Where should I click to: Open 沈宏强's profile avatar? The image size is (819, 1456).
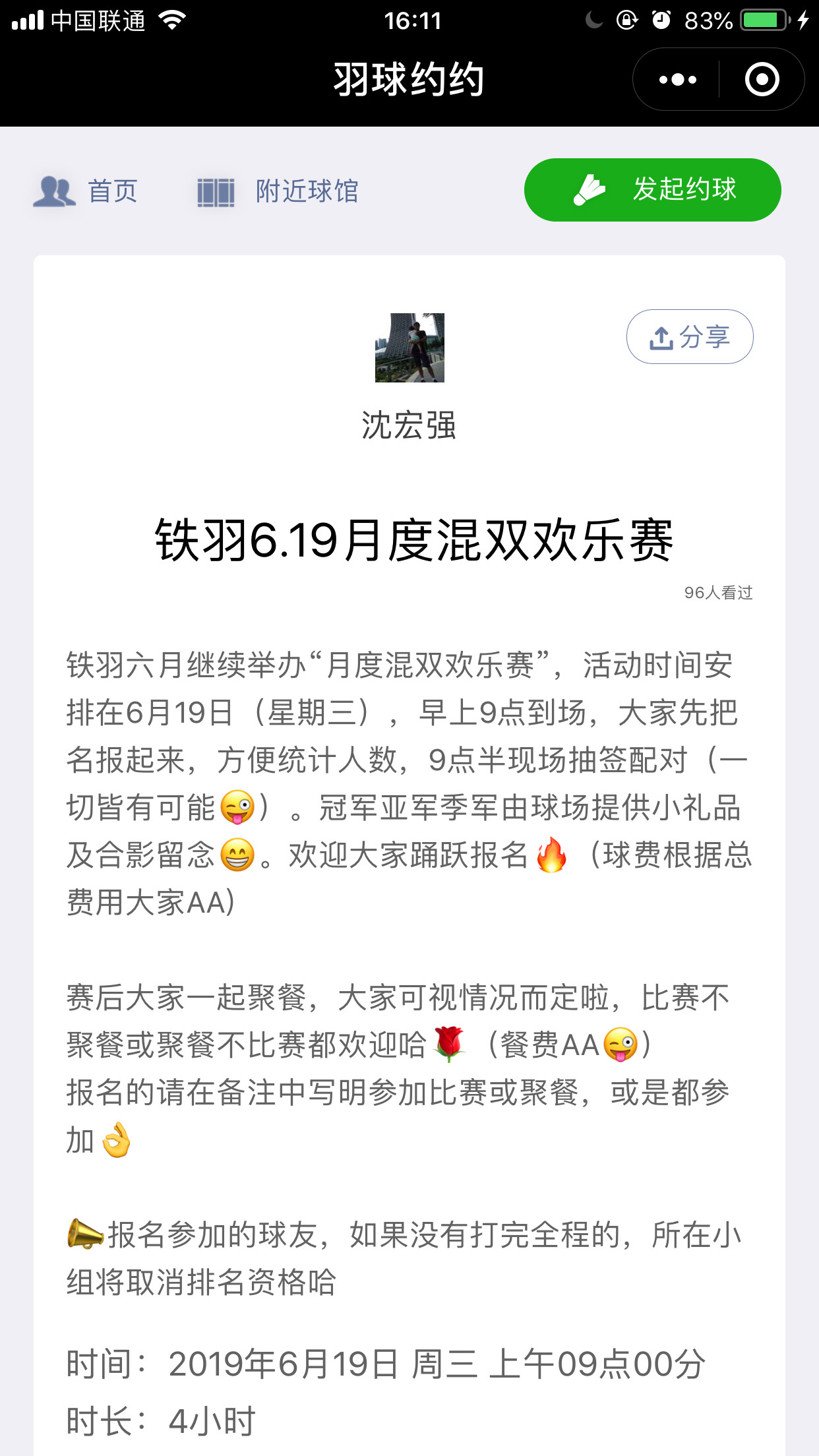[409, 348]
